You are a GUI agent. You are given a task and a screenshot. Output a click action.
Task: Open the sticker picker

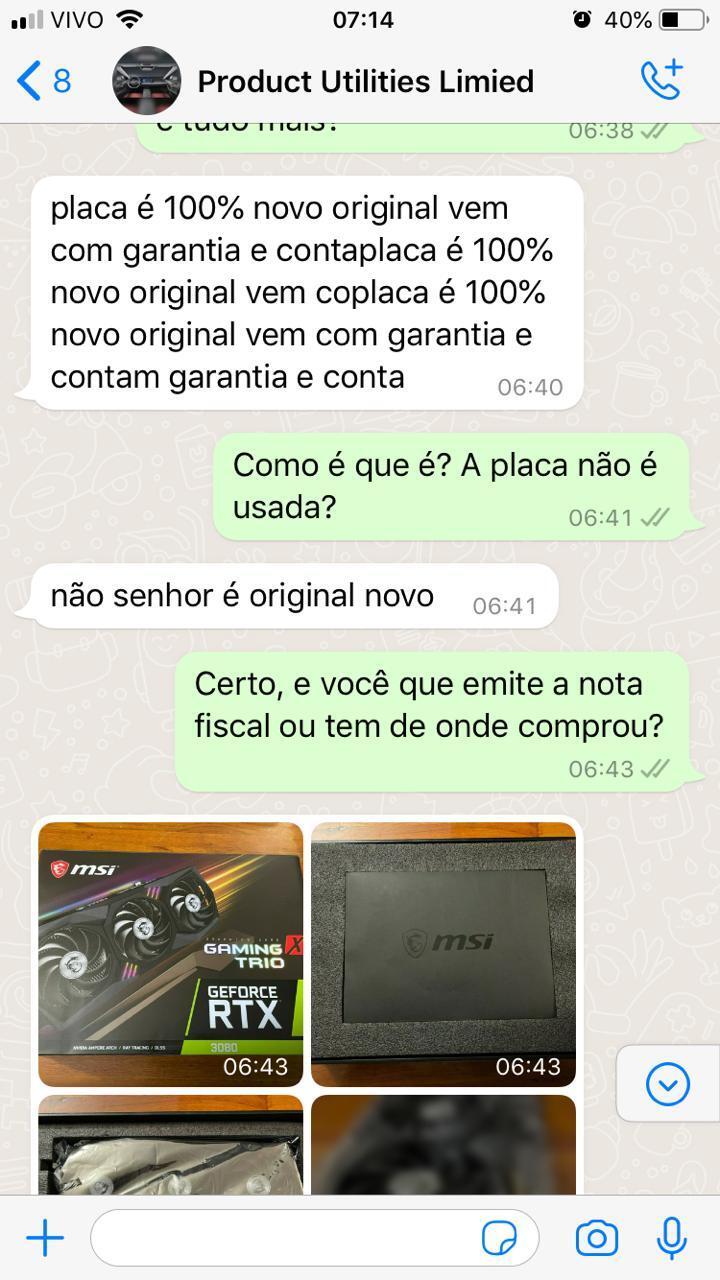500,1239
